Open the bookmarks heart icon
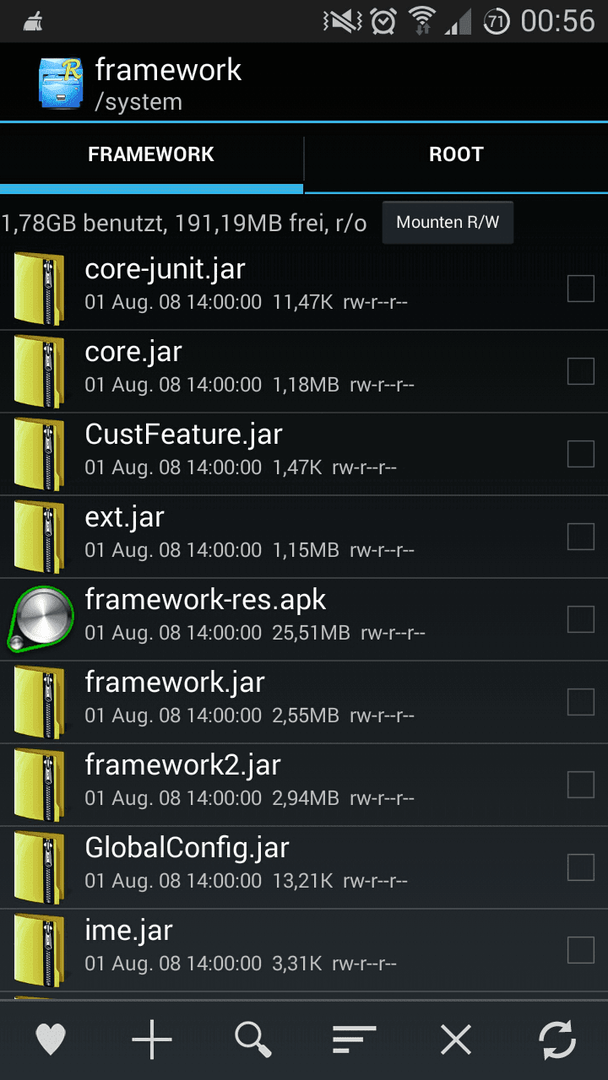 (50, 1041)
